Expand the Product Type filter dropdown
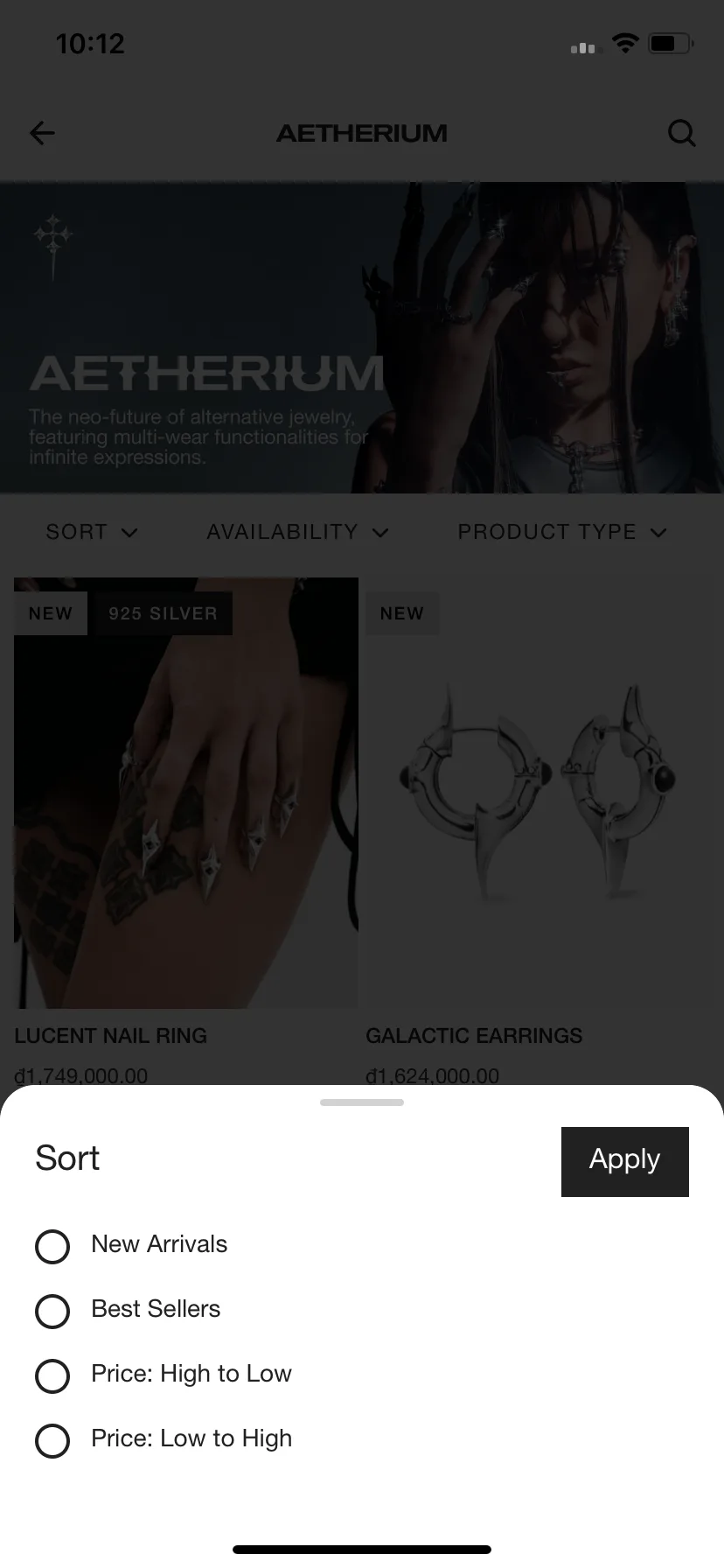 tap(561, 532)
